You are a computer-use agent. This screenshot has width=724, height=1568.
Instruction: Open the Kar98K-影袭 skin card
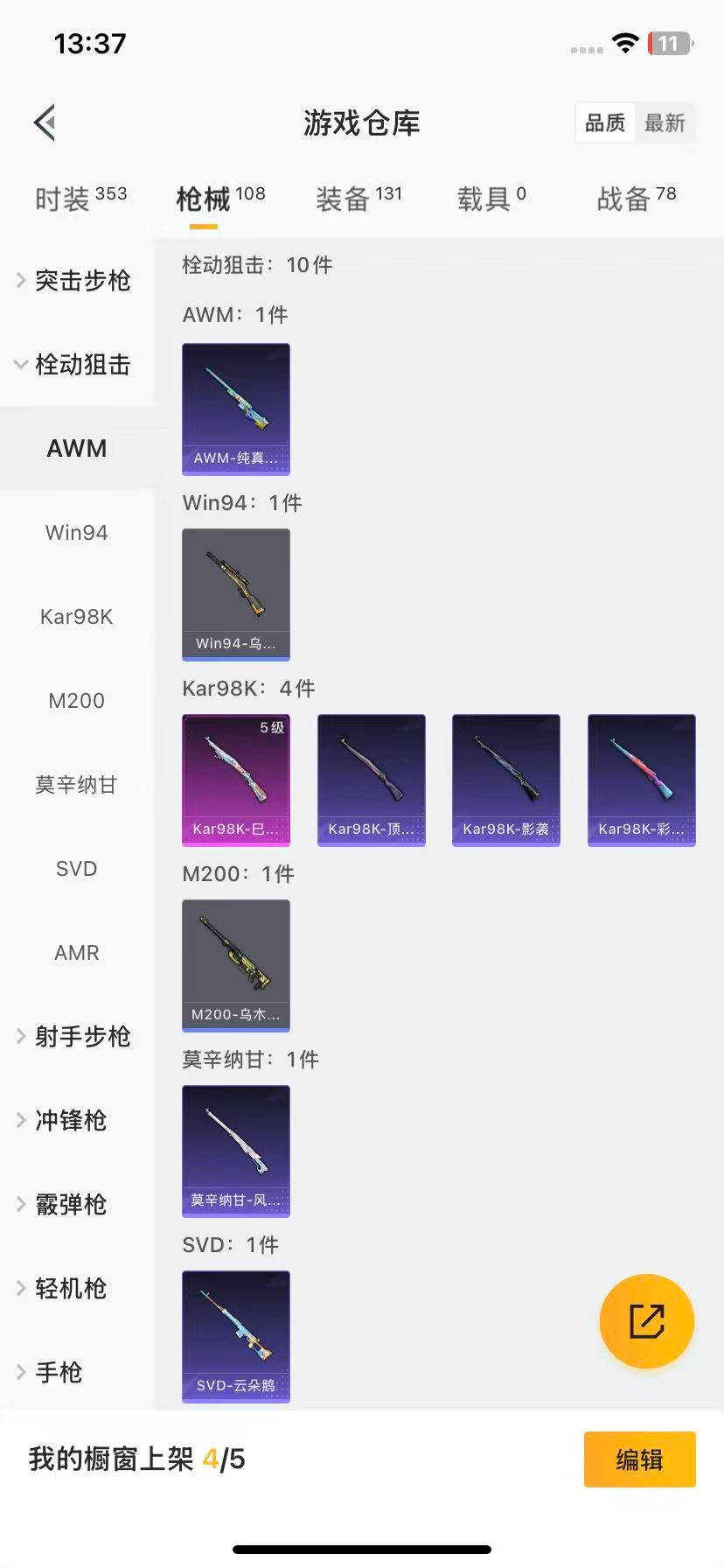click(x=506, y=780)
